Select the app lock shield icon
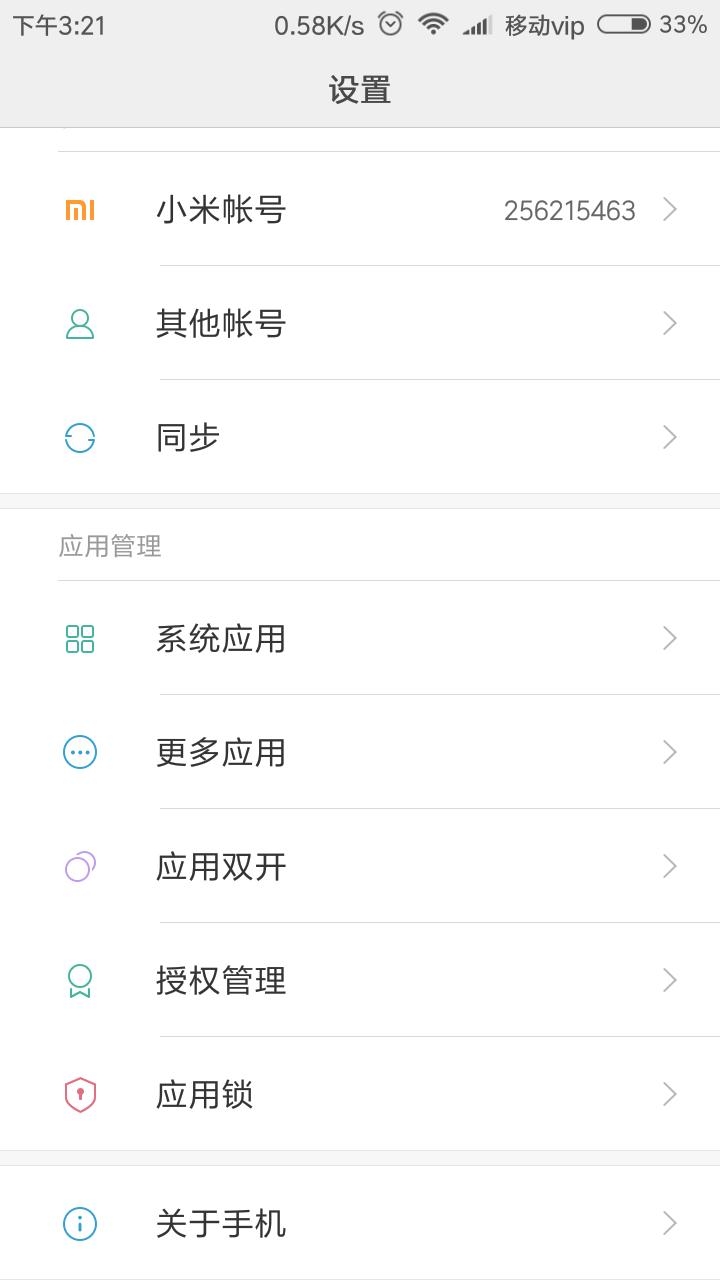The image size is (720, 1280). click(80, 1094)
